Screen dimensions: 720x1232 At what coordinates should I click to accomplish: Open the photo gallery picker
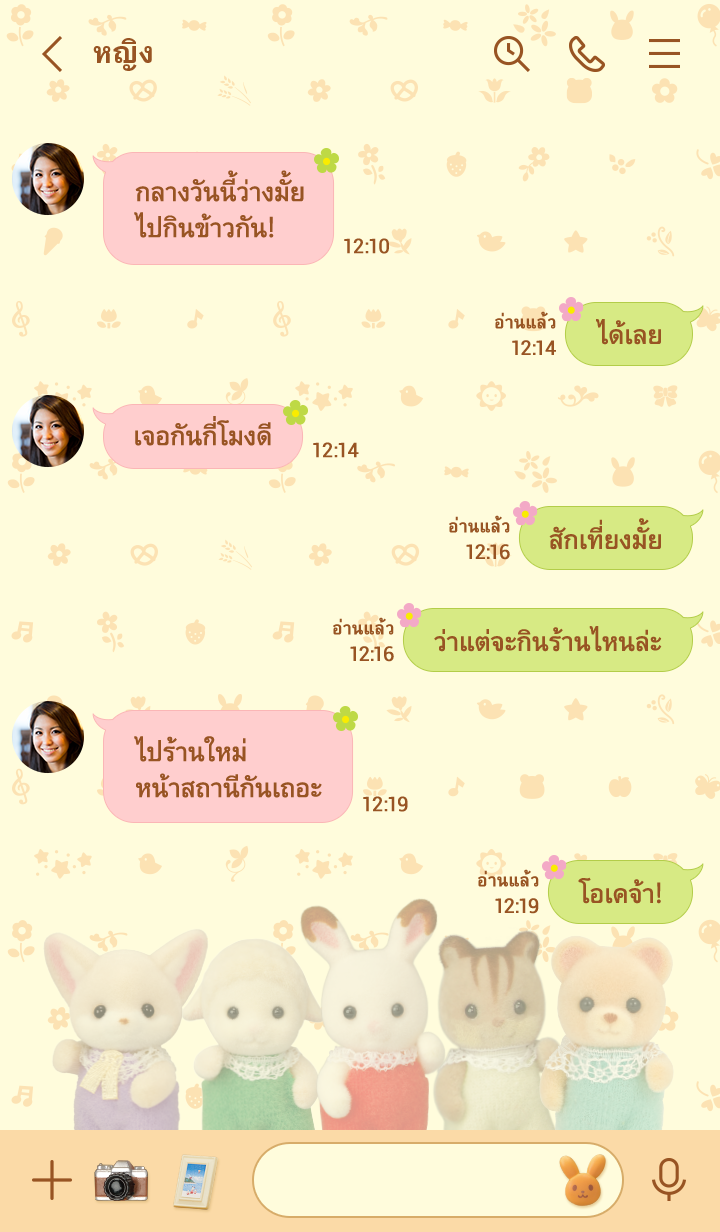pos(195,1181)
